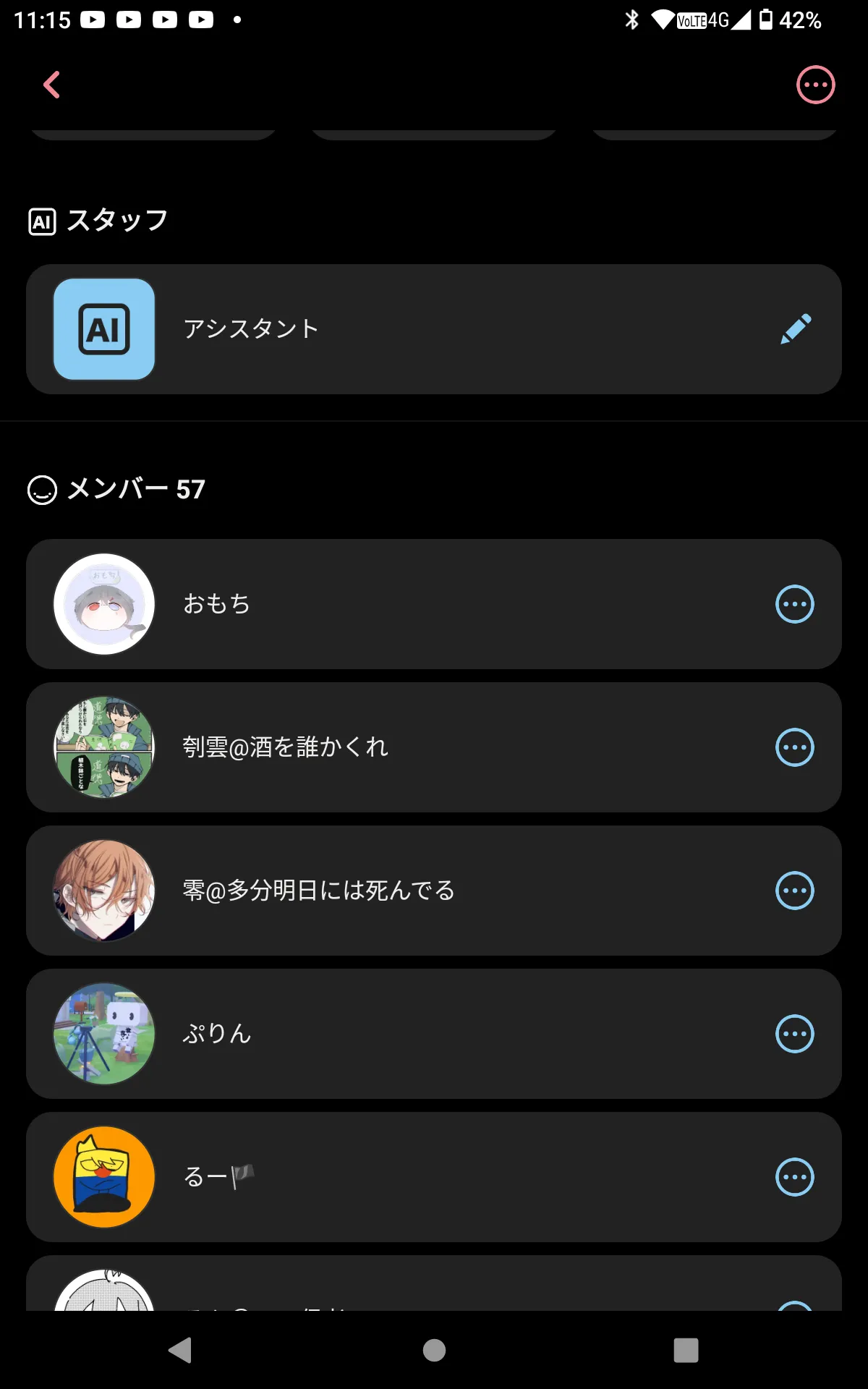Open the pink overflow menu at top
Image resolution: width=868 pixels, height=1389 pixels.
(x=815, y=85)
